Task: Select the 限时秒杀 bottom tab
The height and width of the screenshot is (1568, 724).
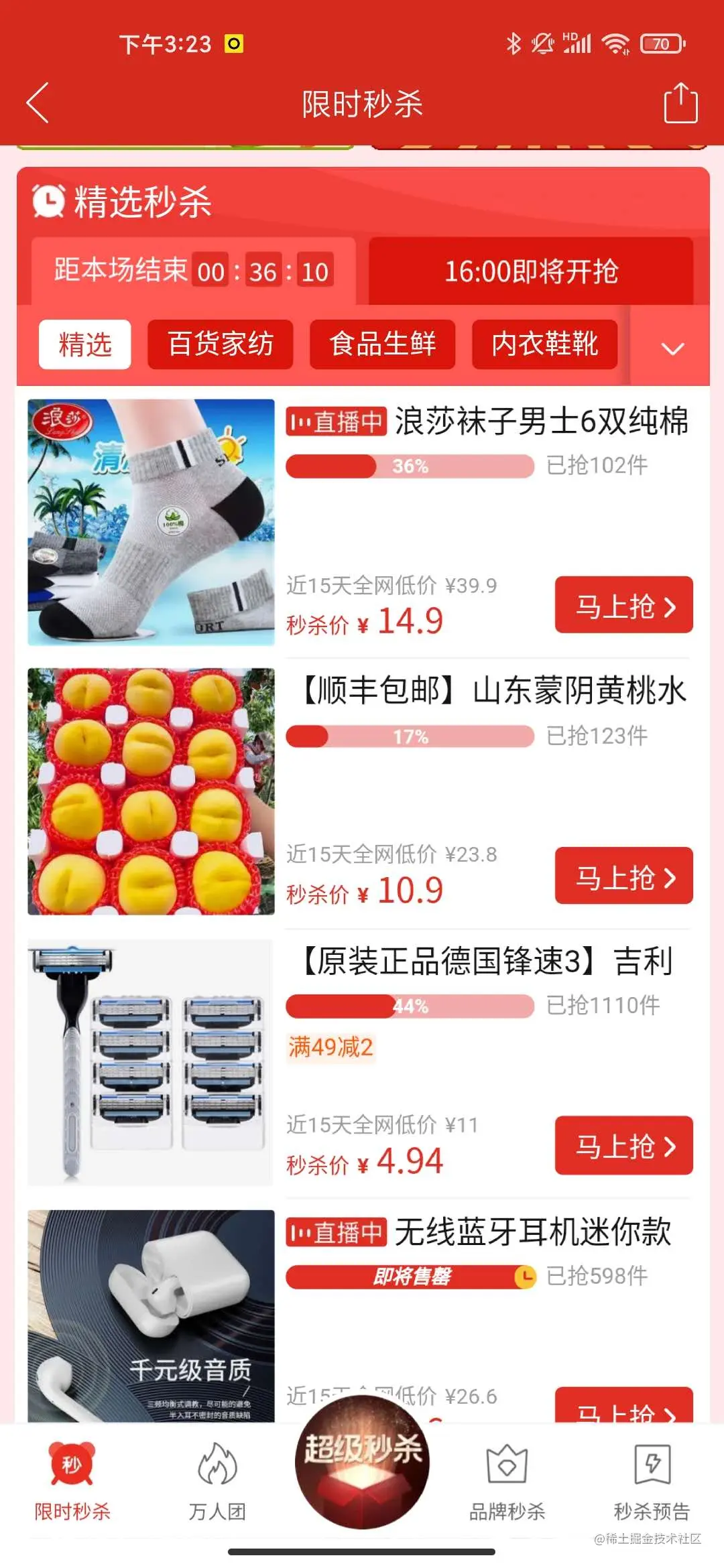Action: 72,1482
